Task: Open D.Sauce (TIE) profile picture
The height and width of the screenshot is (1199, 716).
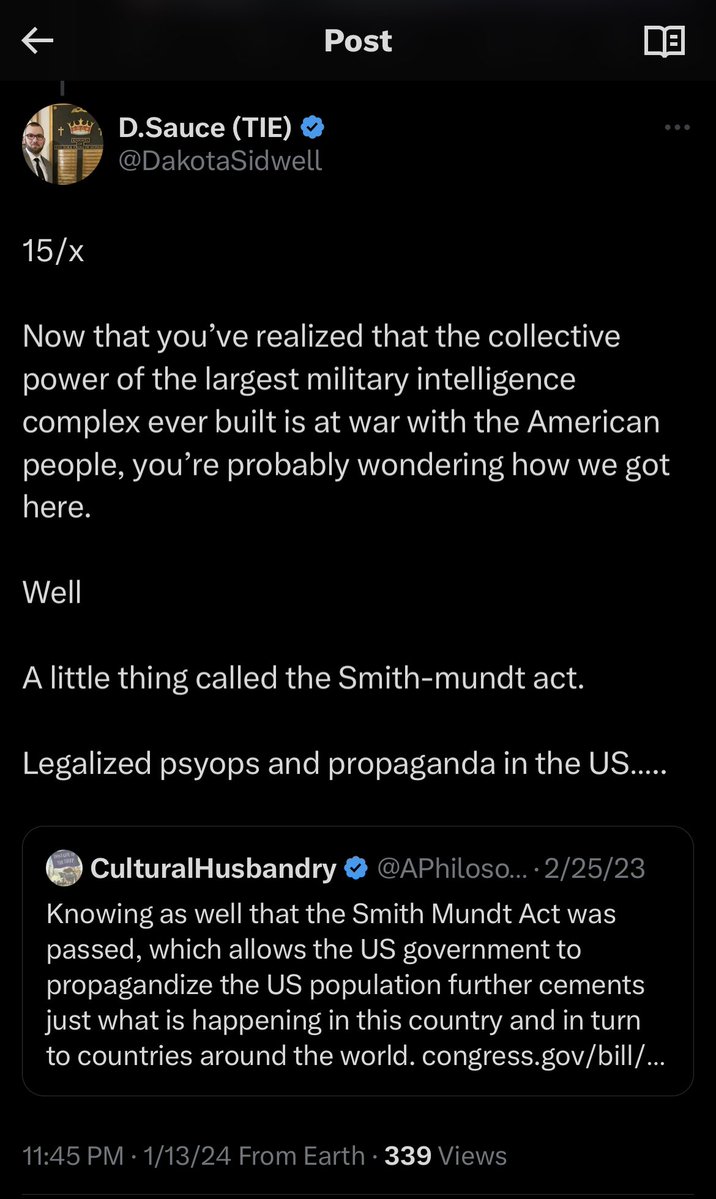Action: click(x=62, y=144)
